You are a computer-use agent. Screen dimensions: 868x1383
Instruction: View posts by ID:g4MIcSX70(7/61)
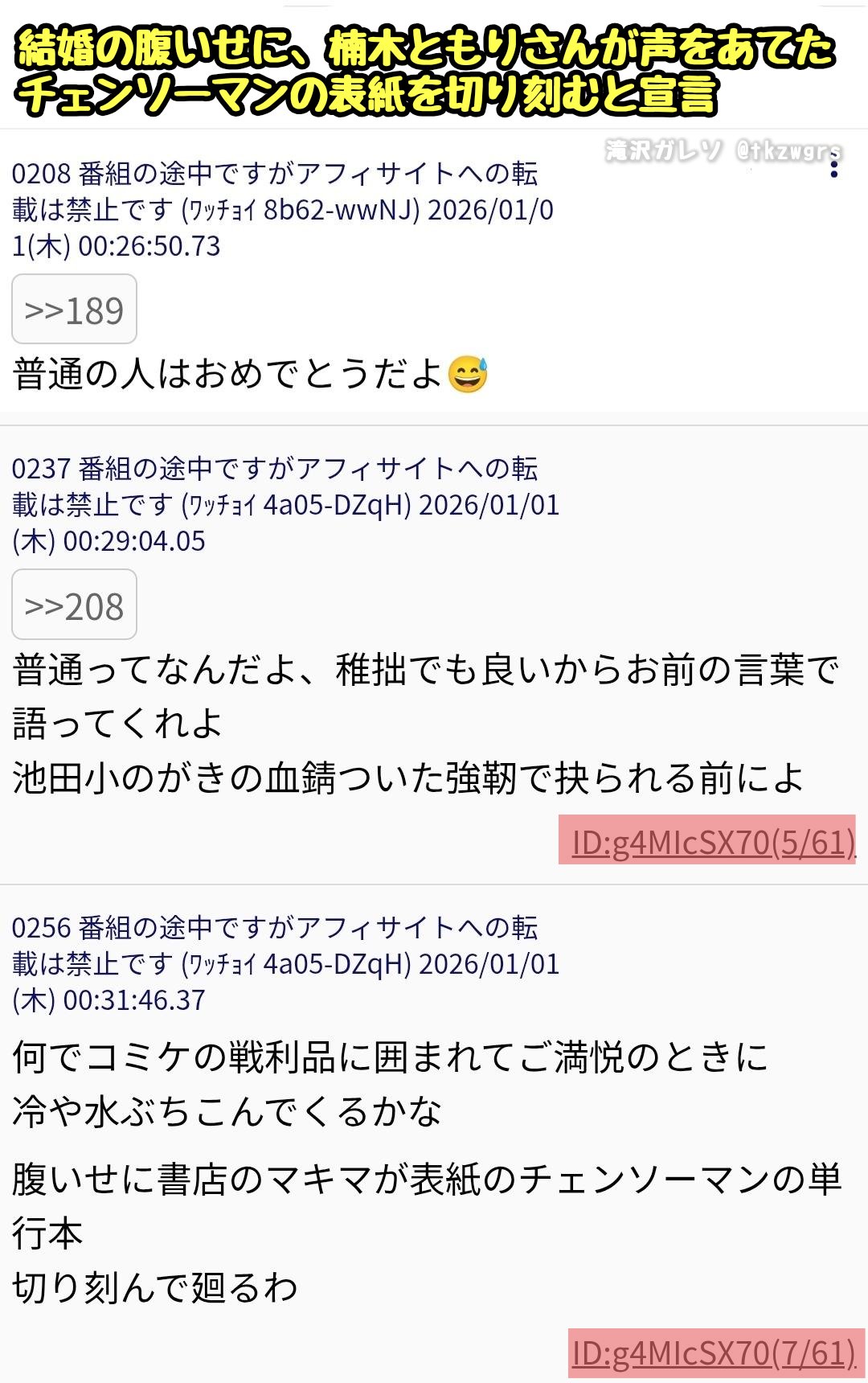712,1352
